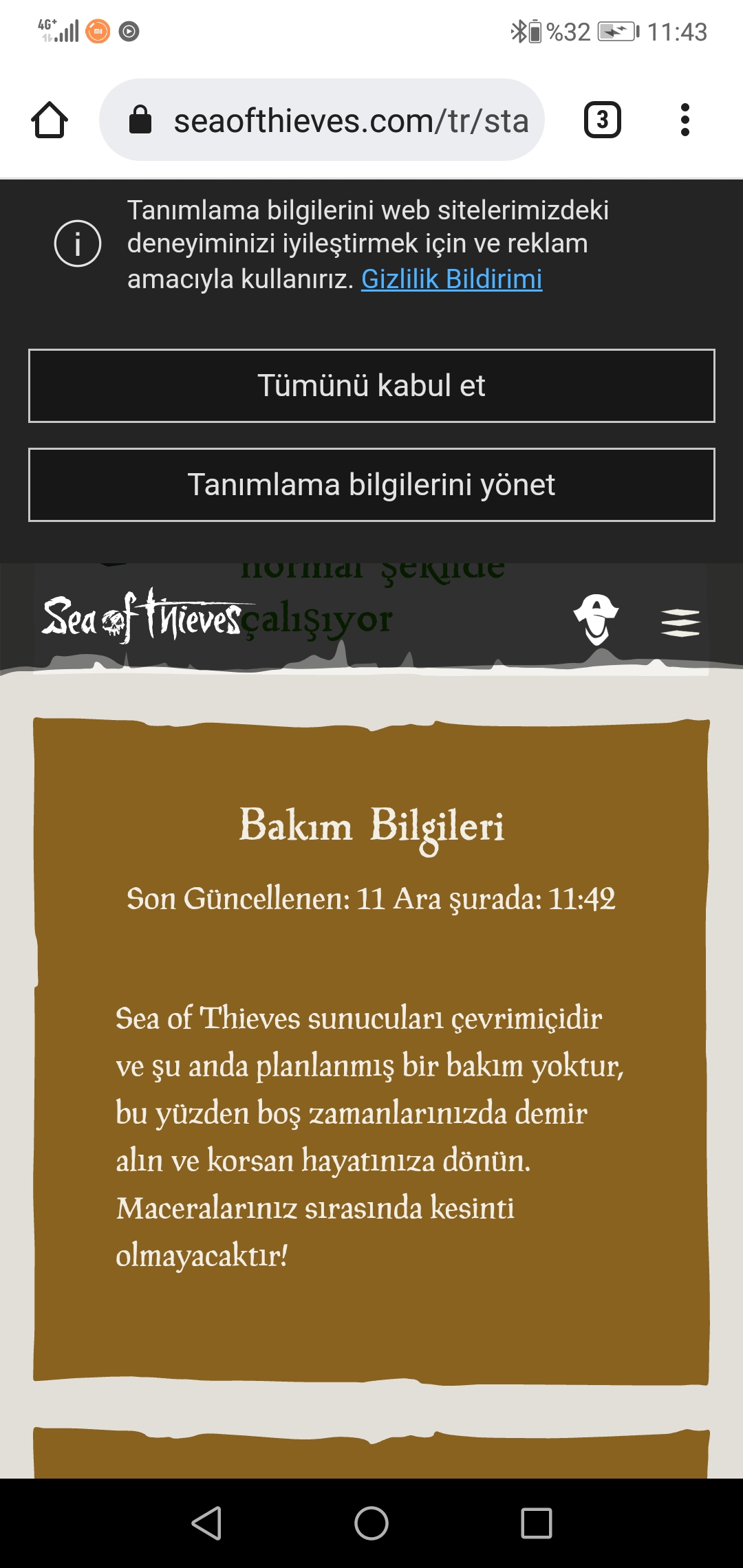This screenshot has width=743, height=1568.
Task: Expand the site navigation menu
Action: pos(680,622)
